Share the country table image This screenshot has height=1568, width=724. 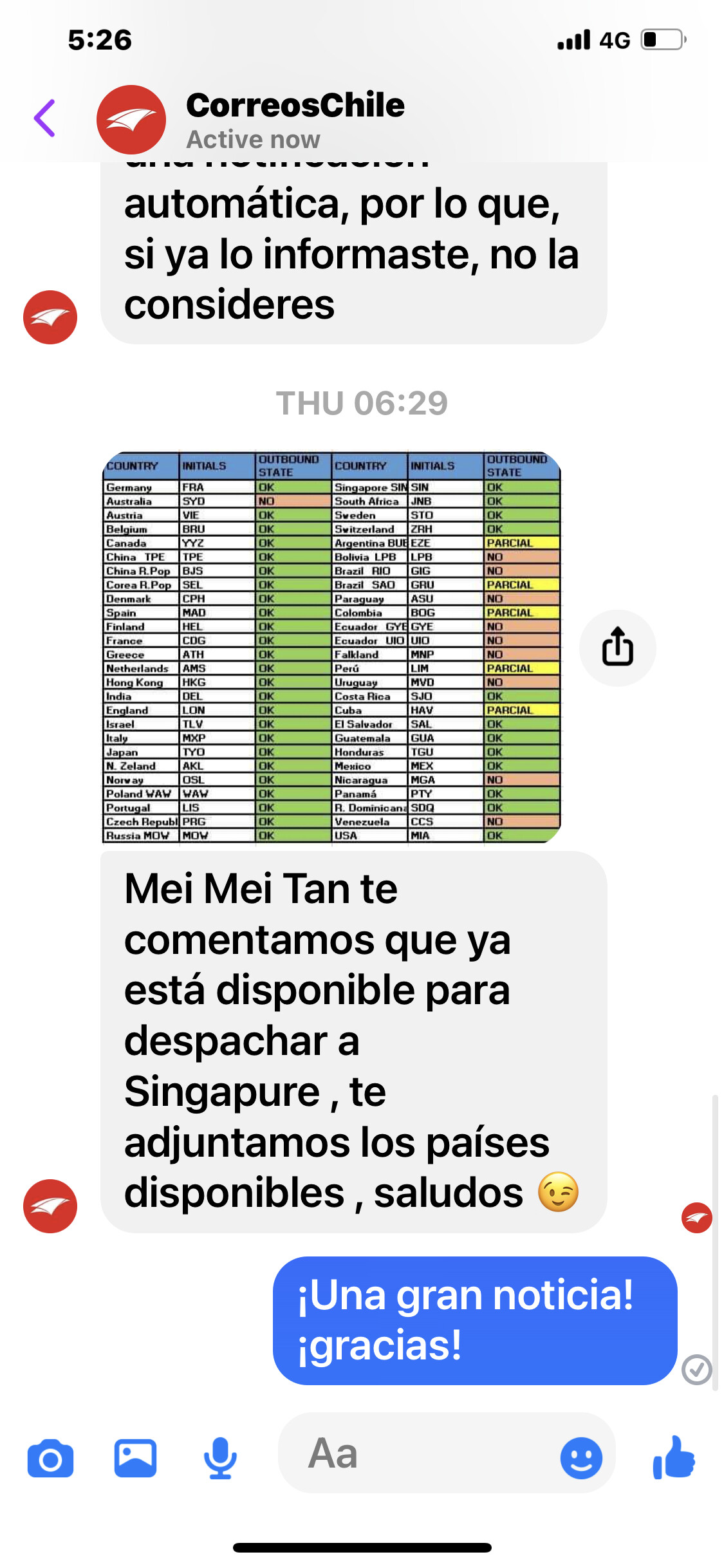[618, 647]
